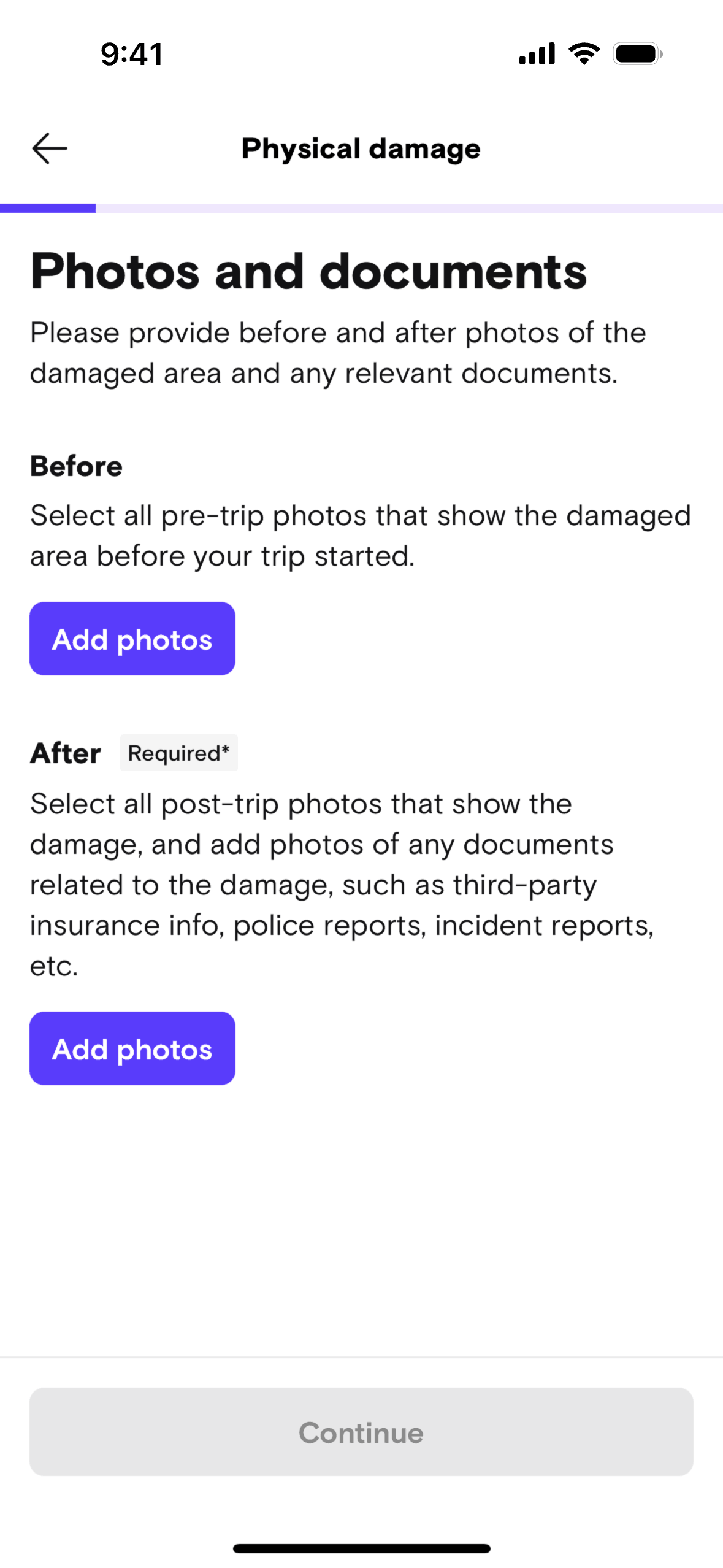723x1568 pixels.
Task: Add photos under the Before section
Action: pos(132,639)
